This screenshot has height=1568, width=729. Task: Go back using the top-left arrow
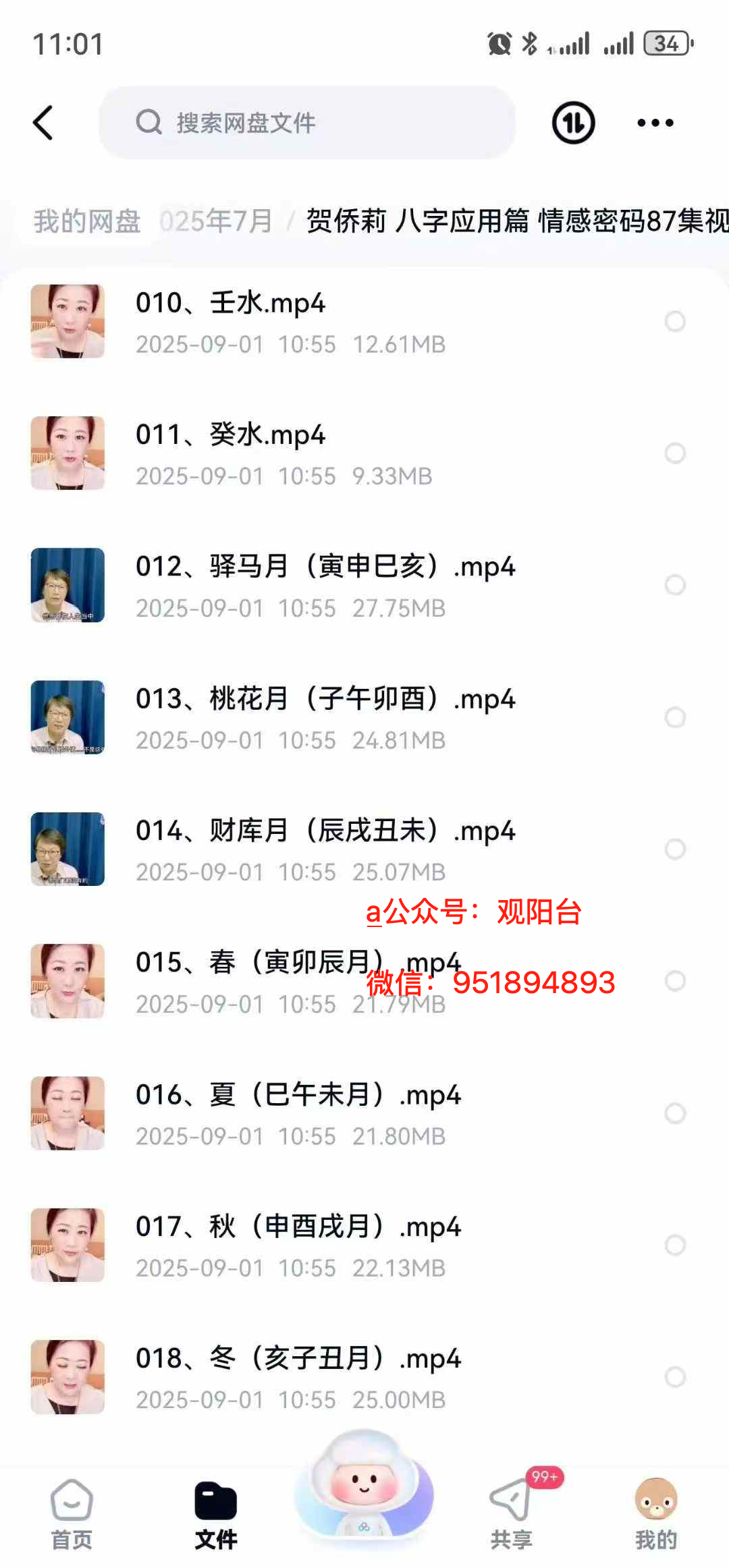43,123
